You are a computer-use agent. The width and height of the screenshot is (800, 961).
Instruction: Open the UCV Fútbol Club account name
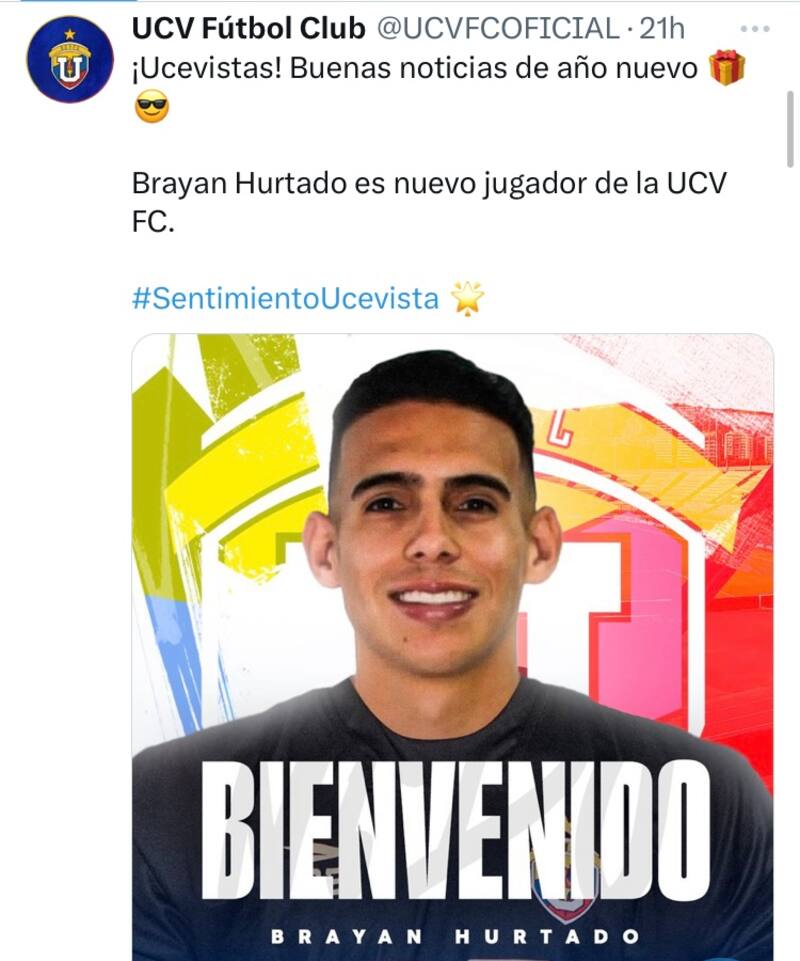[x=248, y=29]
